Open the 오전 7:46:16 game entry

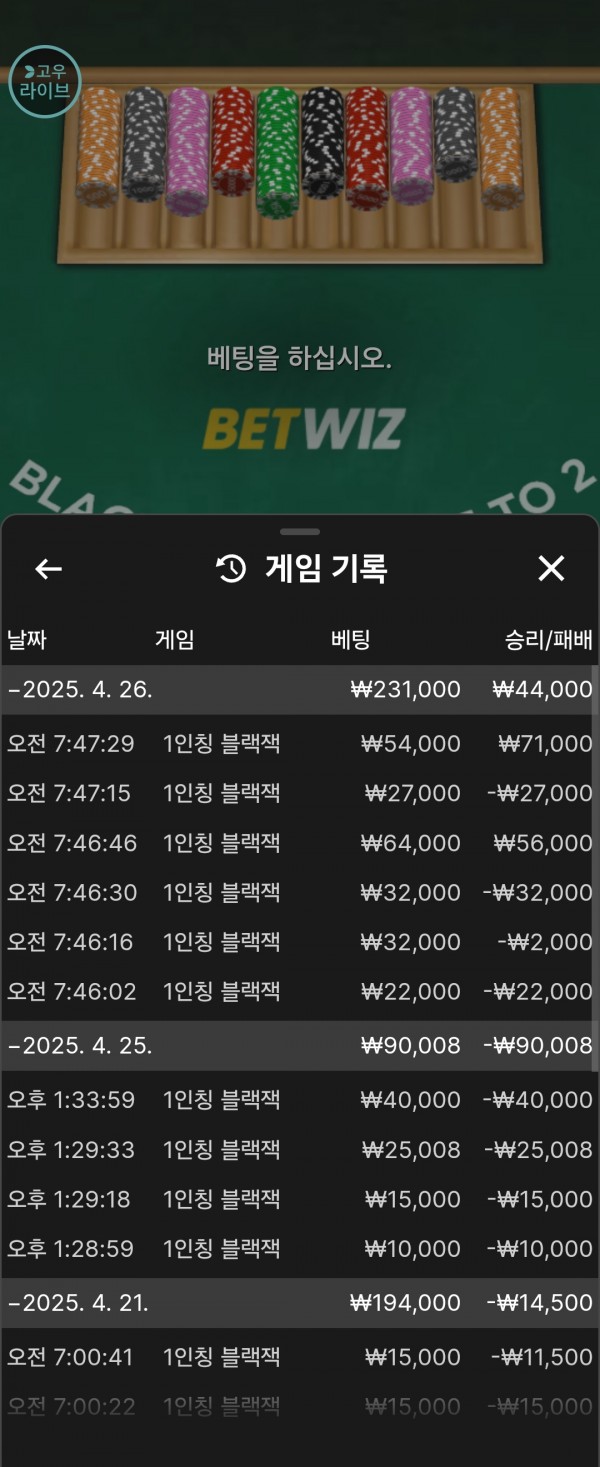300,942
